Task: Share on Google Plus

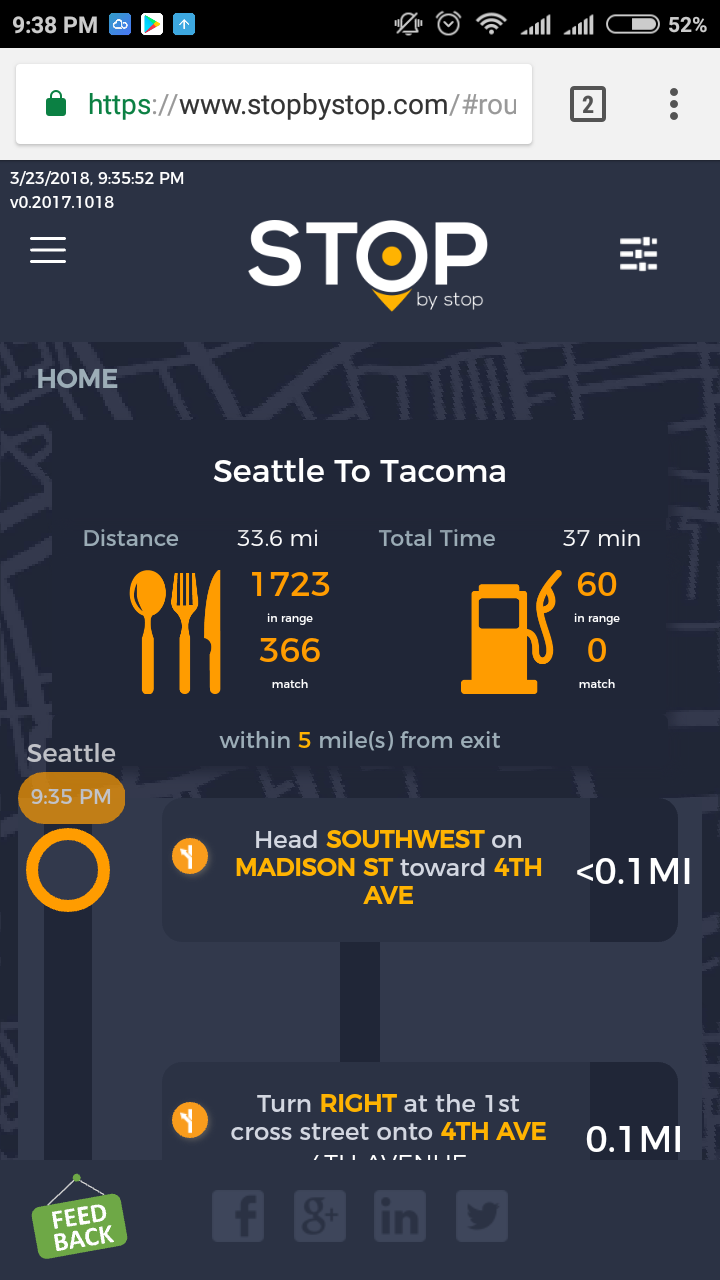Action: click(320, 1217)
